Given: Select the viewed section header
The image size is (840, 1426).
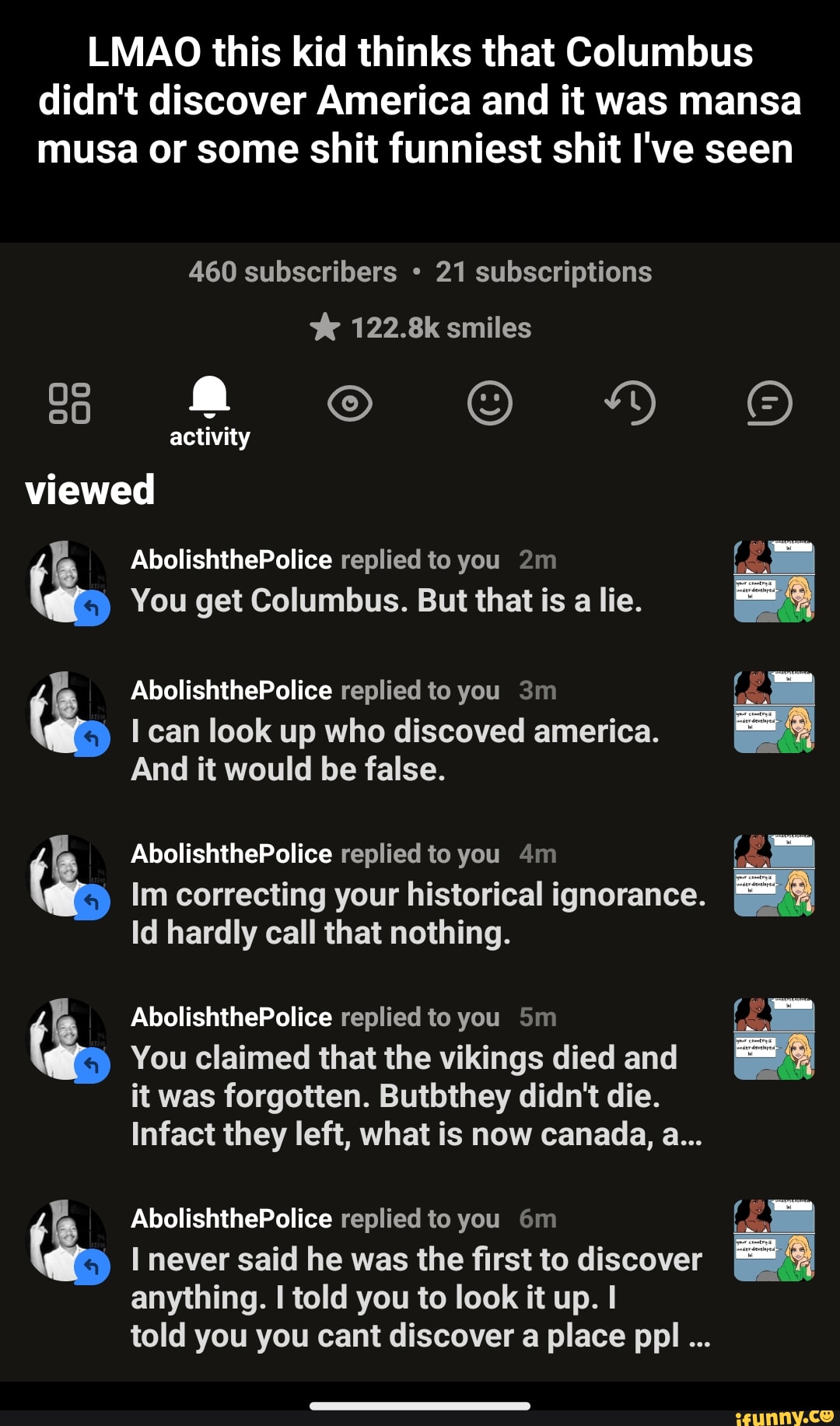Looking at the screenshot, I should [x=89, y=490].
